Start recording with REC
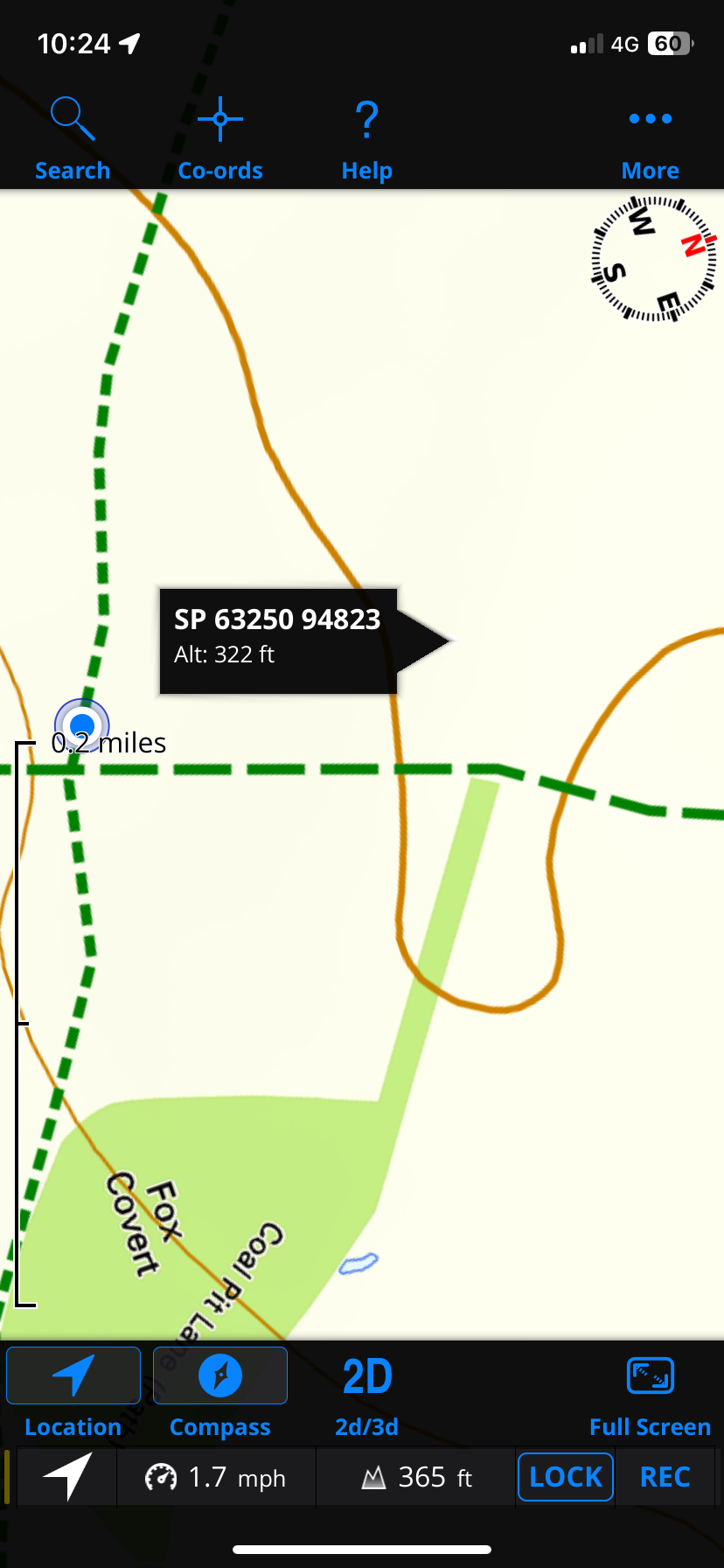 (665, 1477)
